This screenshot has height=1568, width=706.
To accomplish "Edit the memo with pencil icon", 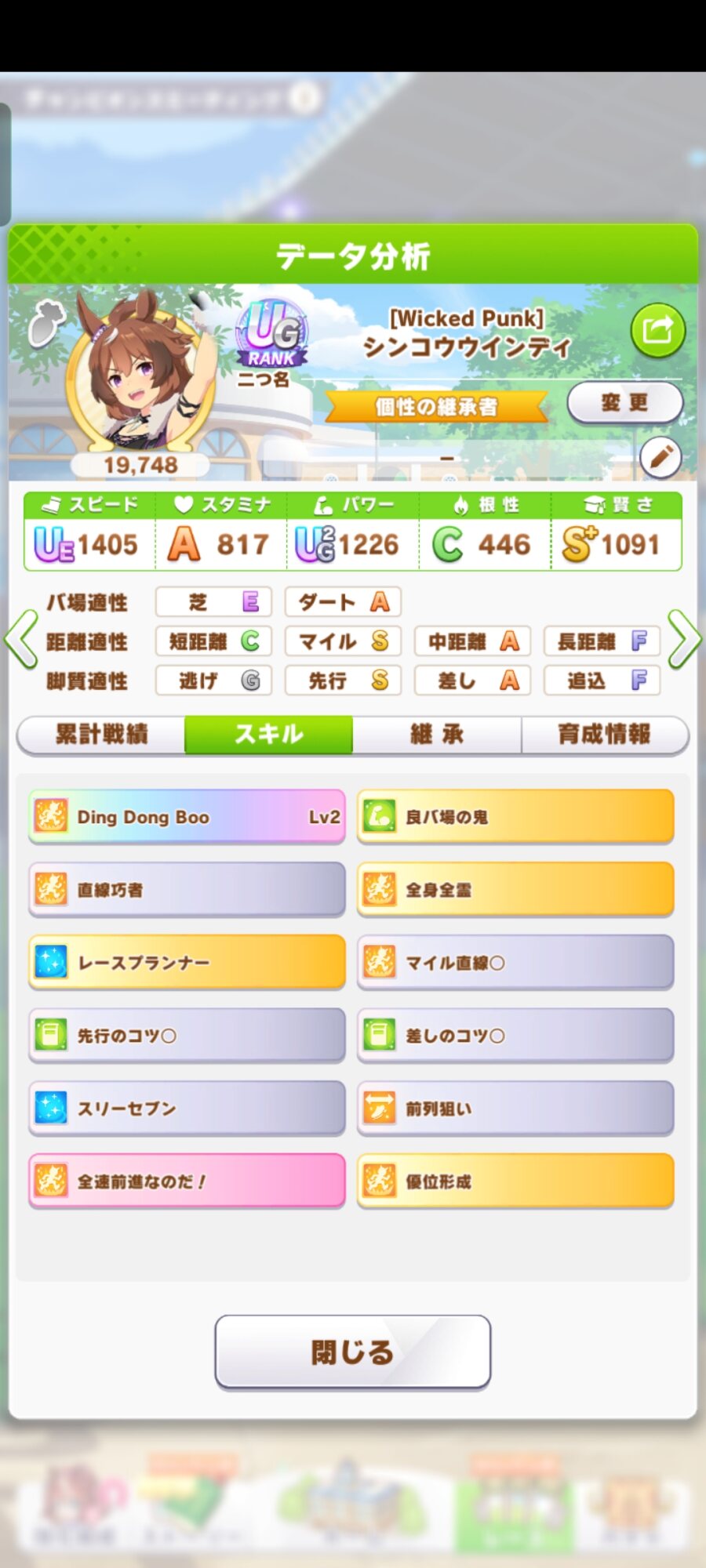I will 661,457.
